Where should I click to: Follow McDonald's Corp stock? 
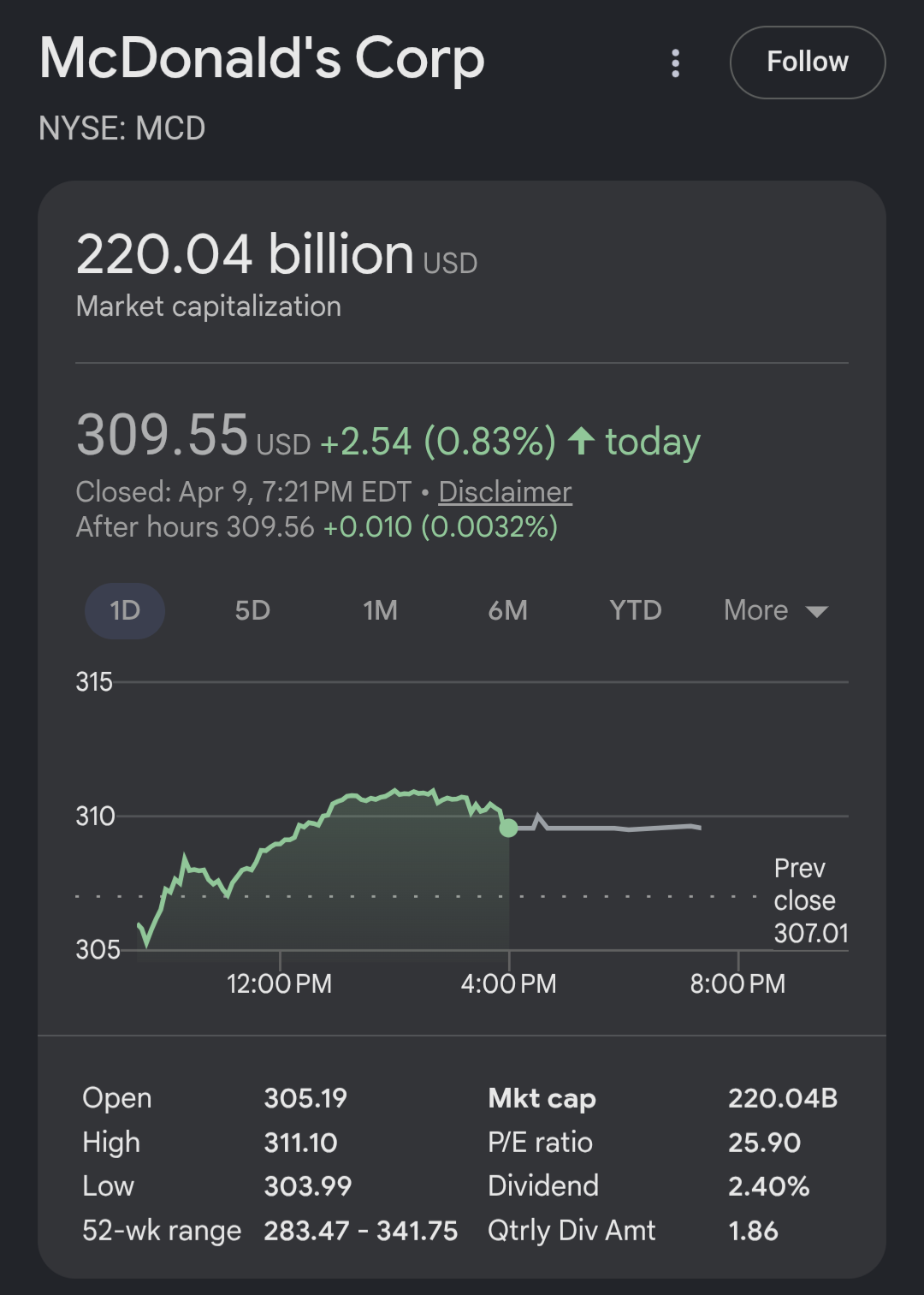[807, 62]
